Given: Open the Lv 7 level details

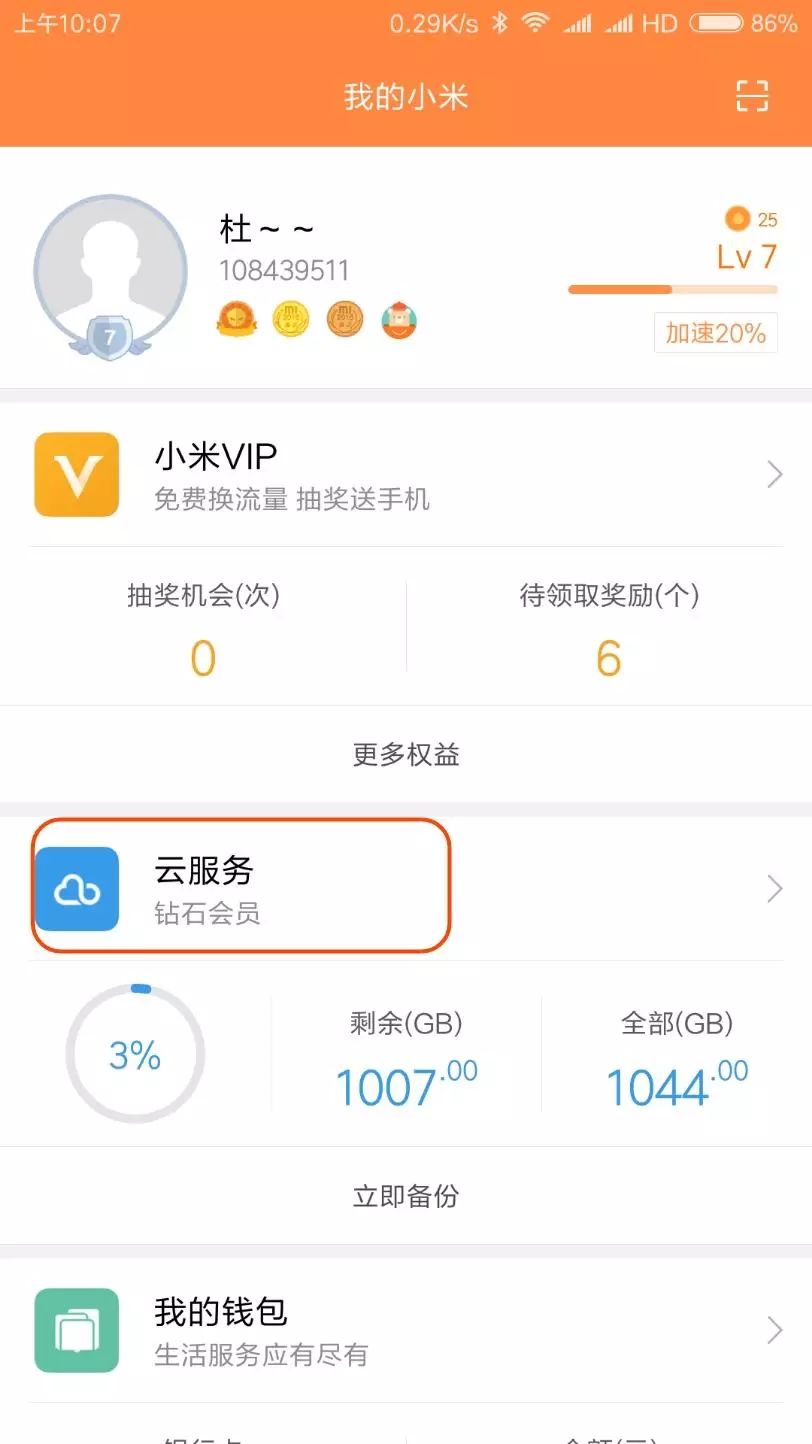Looking at the screenshot, I should (746, 257).
